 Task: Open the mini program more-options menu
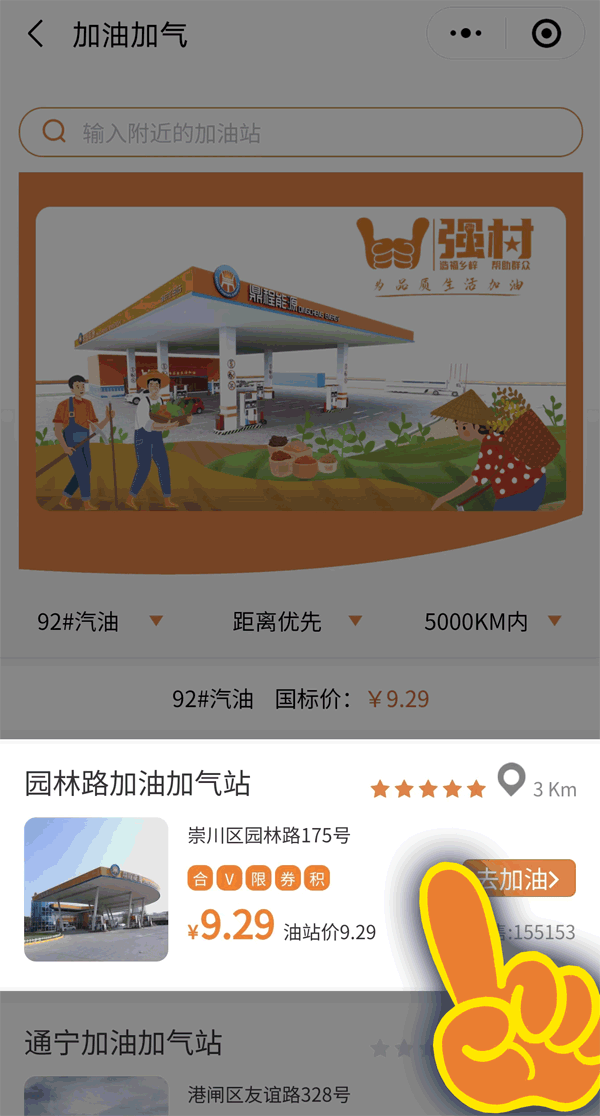pyautogui.click(x=466, y=35)
